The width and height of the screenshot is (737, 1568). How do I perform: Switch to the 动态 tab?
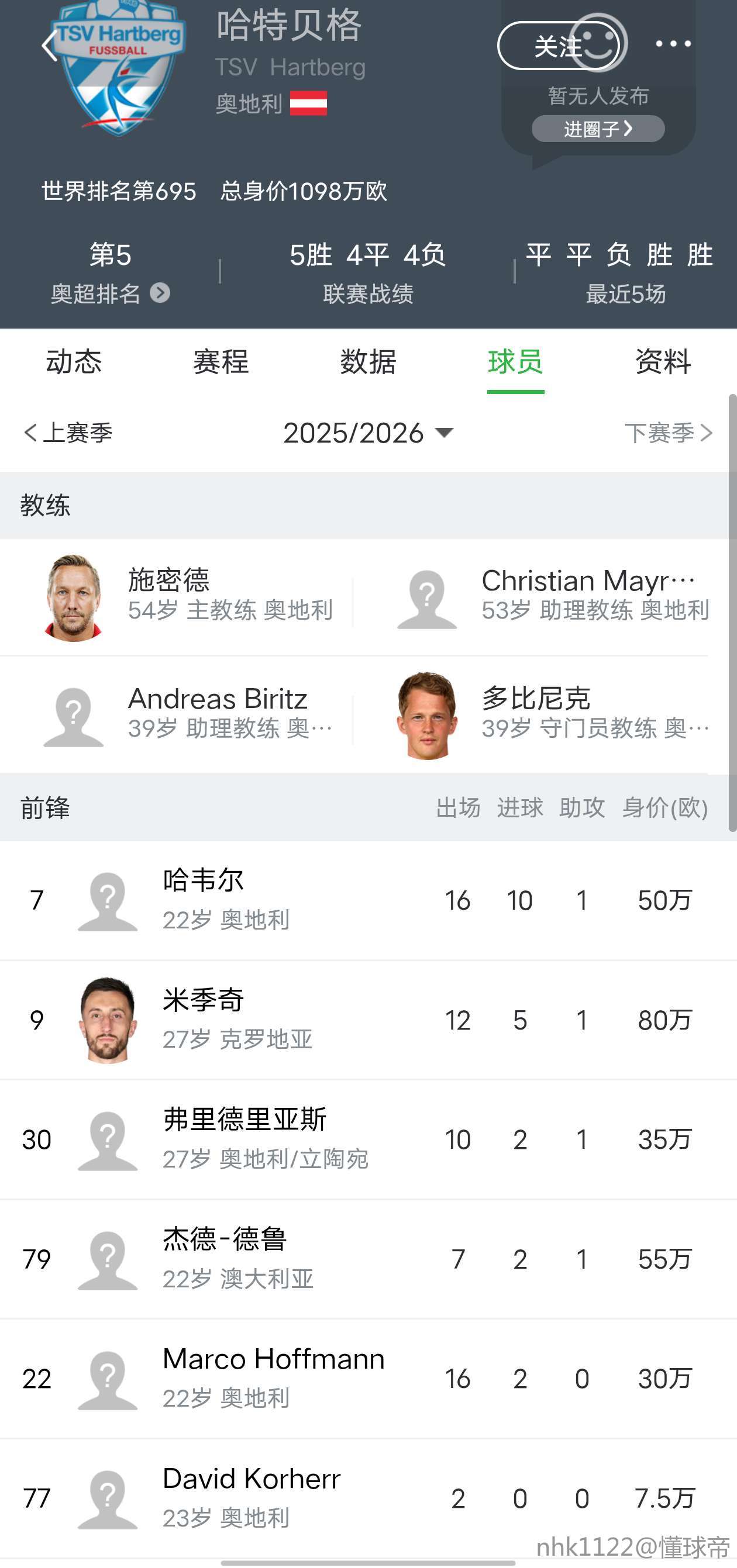(74, 362)
